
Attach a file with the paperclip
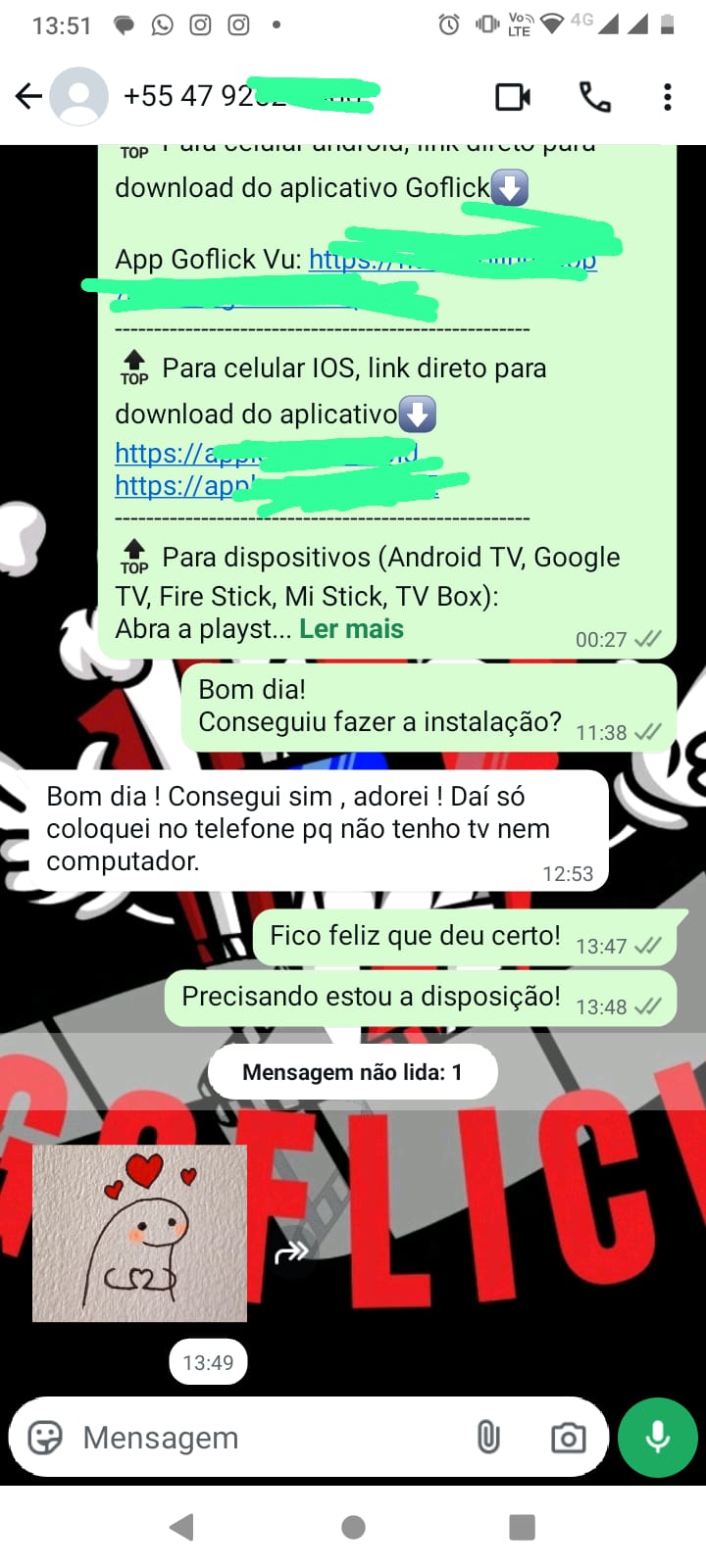488,1438
